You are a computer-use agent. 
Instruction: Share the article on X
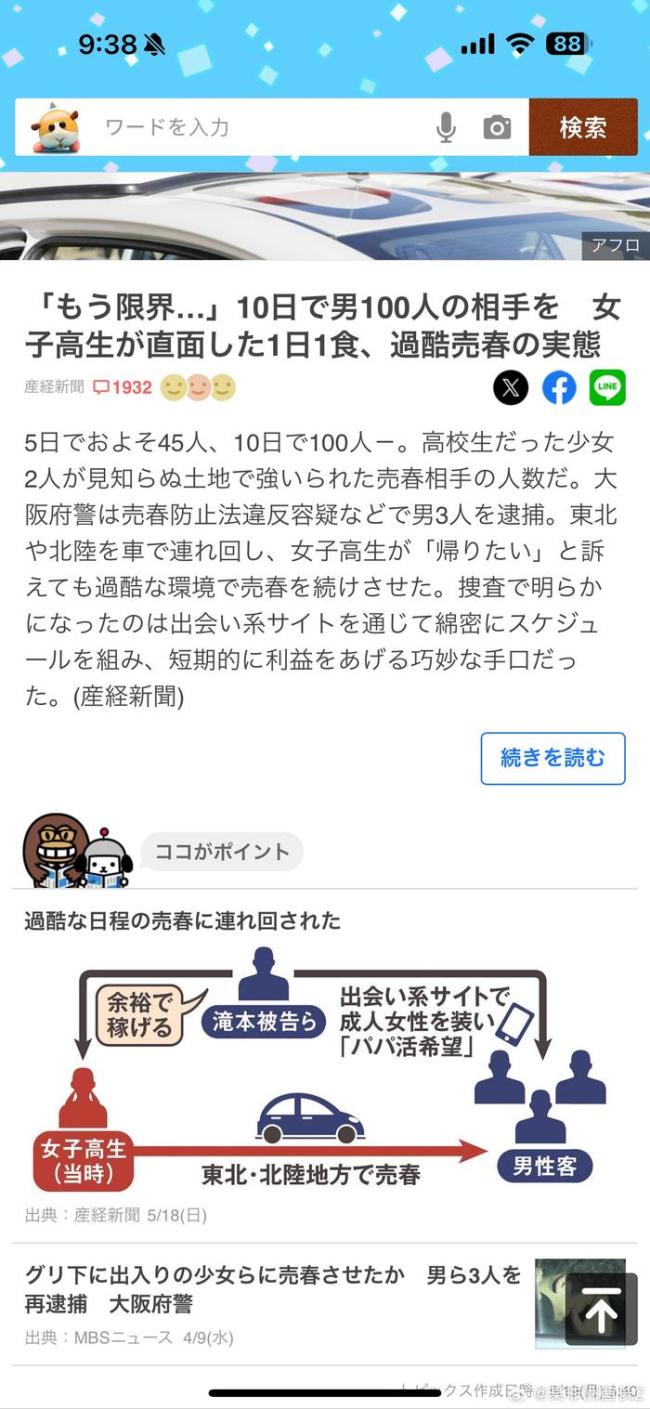511,387
